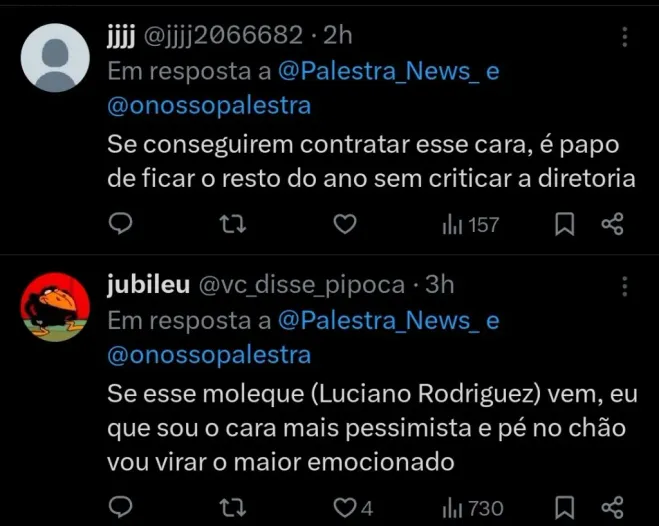This screenshot has height=526, width=659.
Task: Bookmark jjjj's tweet
Action: pos(564,225)
